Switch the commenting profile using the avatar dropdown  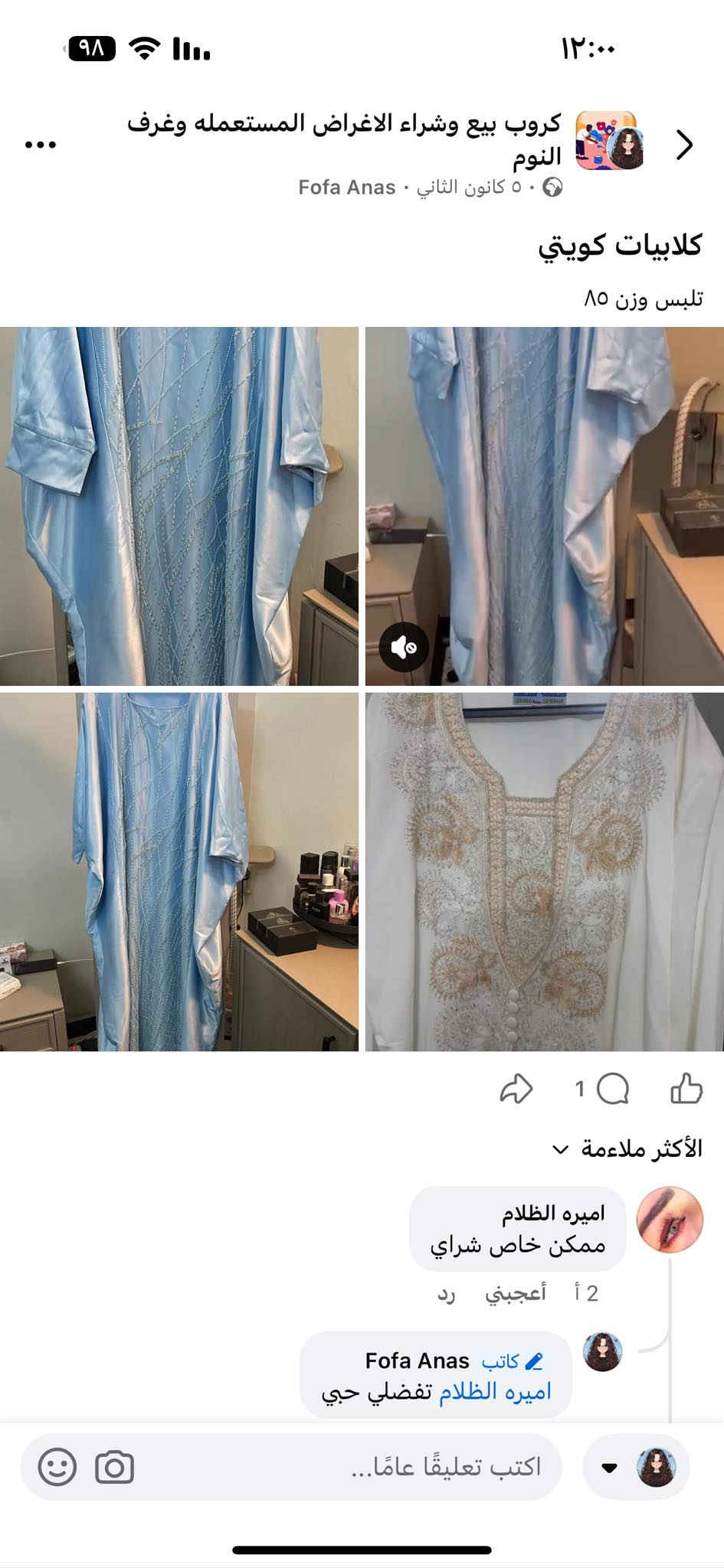coord(636,1467)
